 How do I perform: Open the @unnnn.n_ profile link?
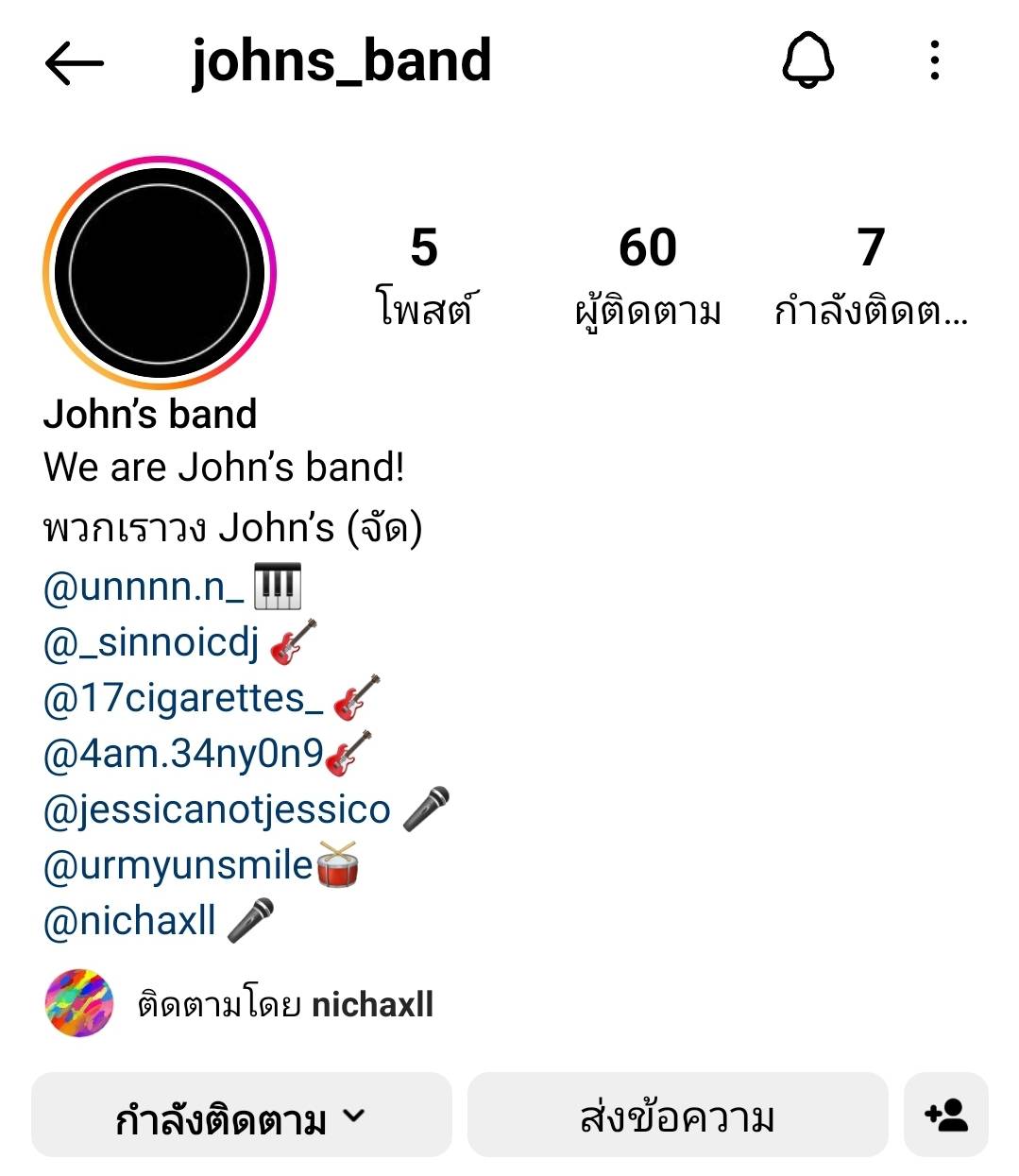point(143,588)
